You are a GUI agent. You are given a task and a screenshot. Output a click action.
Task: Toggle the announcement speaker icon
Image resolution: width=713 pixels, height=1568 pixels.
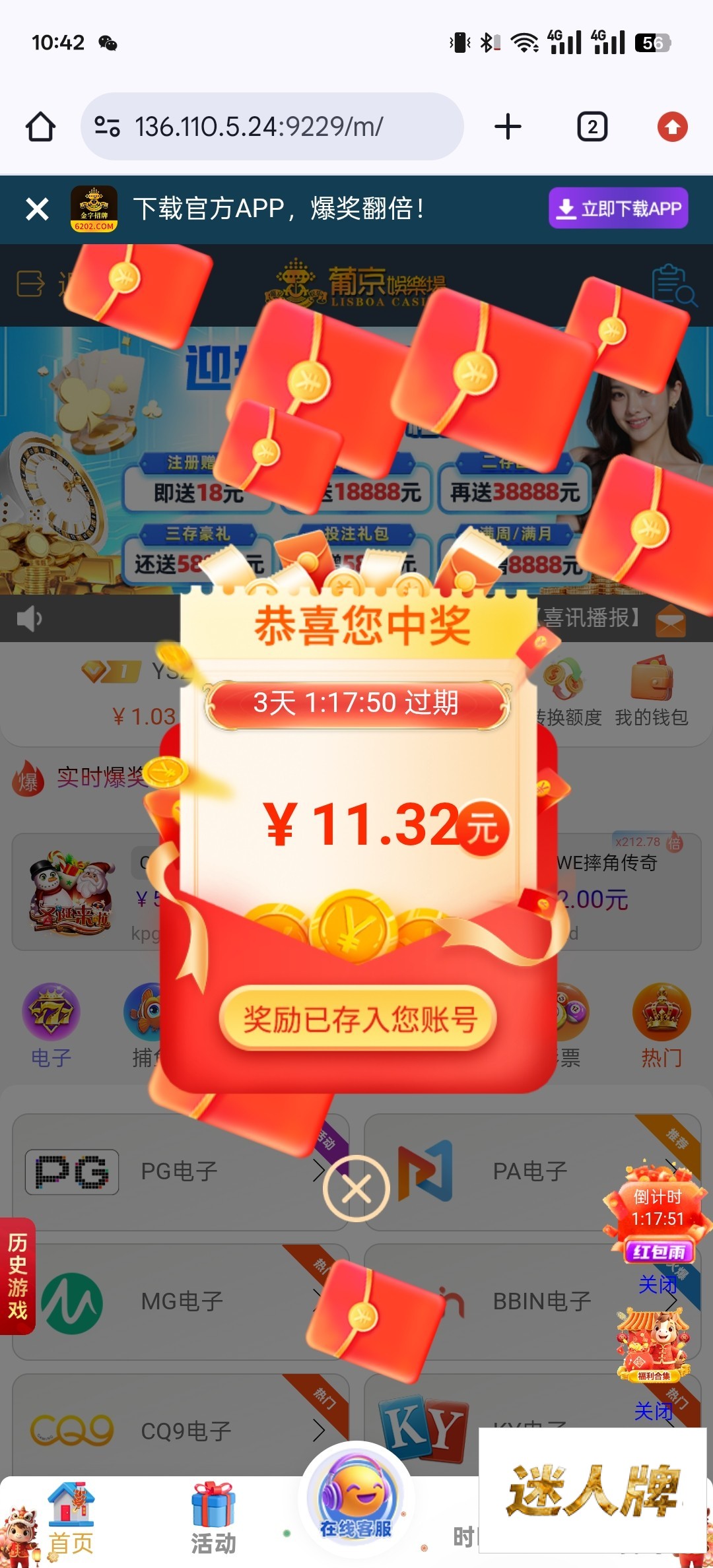pos(29,619)
